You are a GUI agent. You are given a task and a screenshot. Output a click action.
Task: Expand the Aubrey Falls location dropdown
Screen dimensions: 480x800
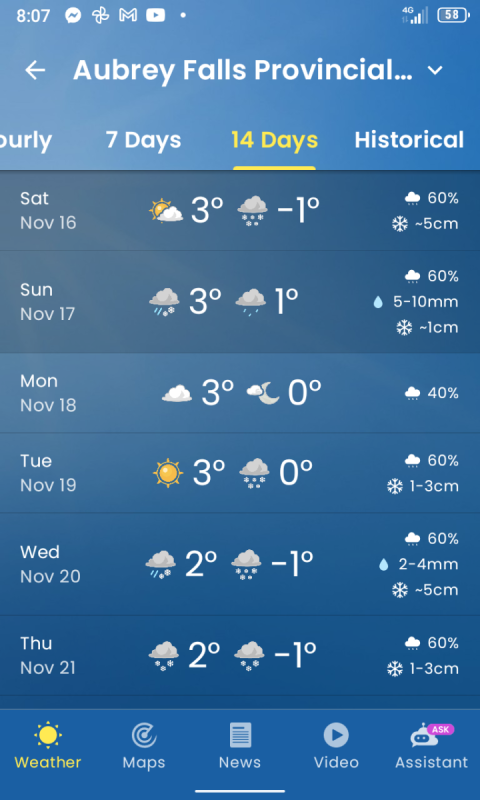click(435, 70)
